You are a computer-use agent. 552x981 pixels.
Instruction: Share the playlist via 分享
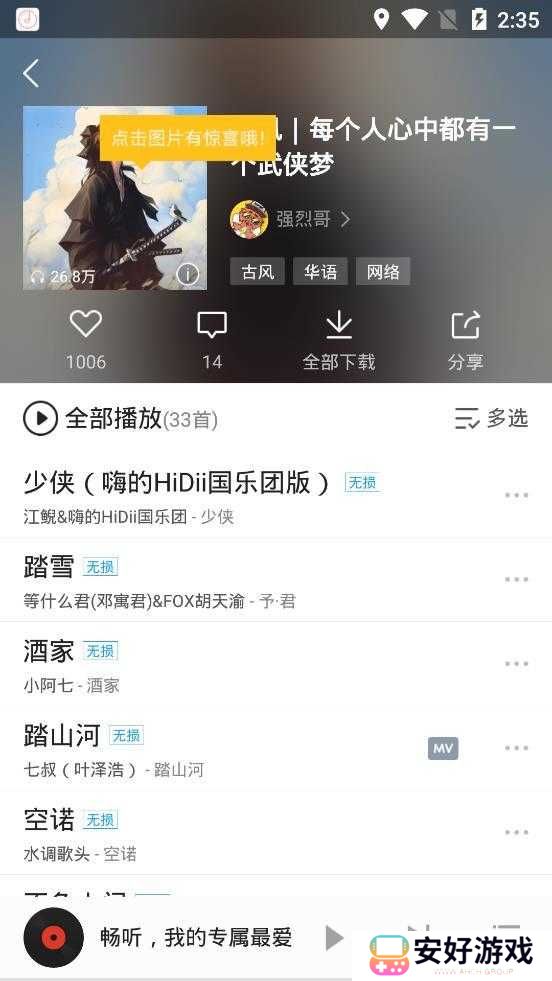(465, 340)
